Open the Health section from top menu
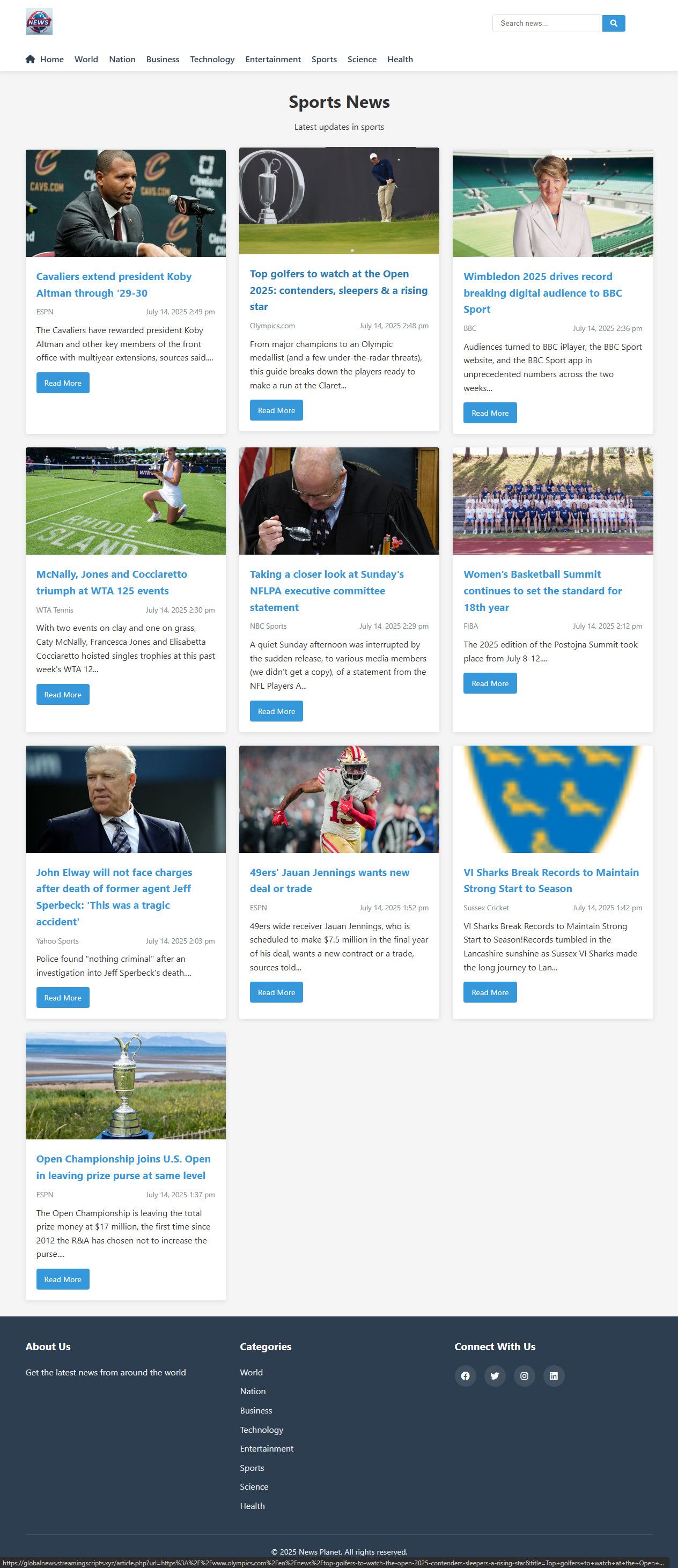 click(400, 59)
